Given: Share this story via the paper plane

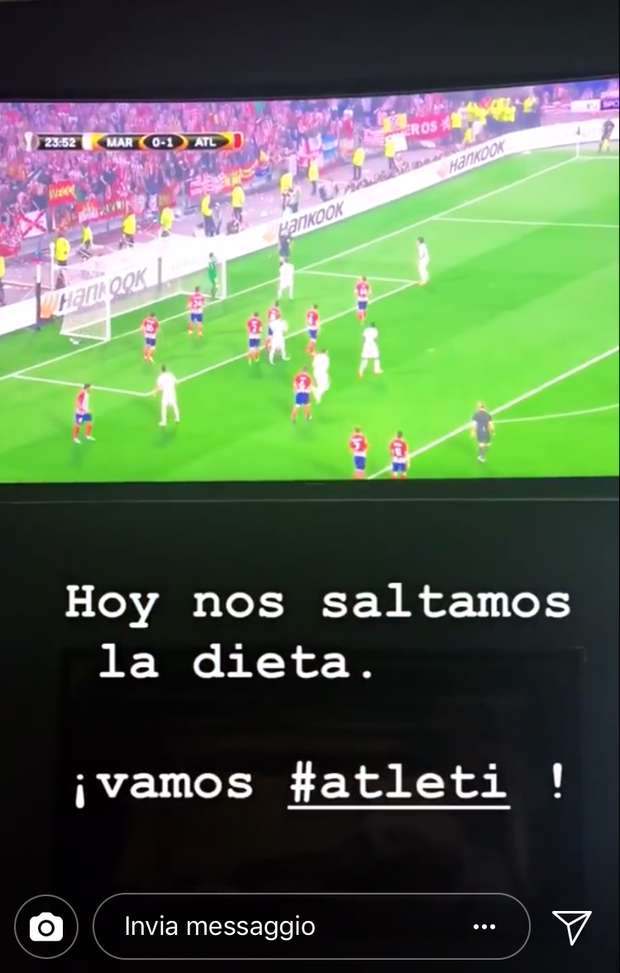Looking at the screenshot, I should tap(572, 927).
